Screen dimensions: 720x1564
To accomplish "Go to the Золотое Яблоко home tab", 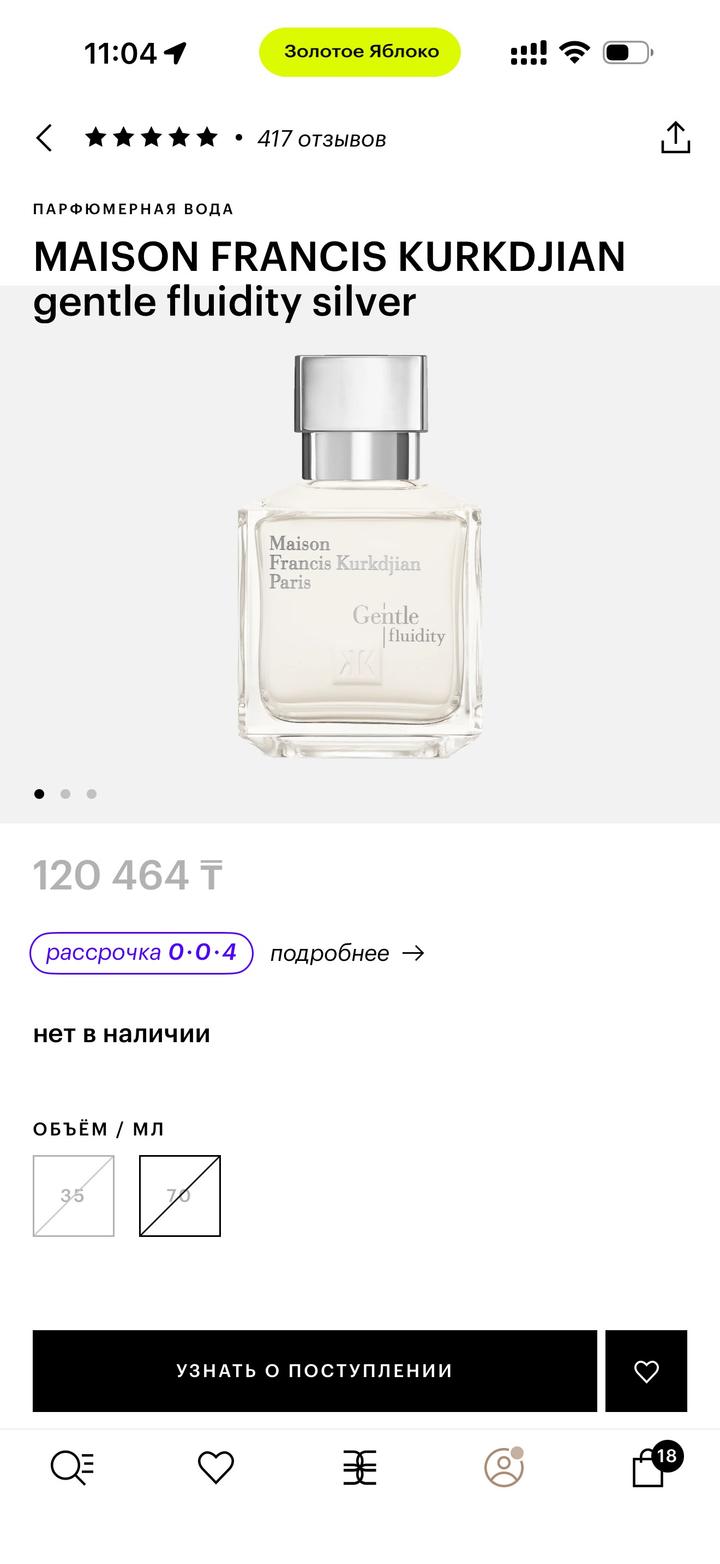I will [360, 1467].
